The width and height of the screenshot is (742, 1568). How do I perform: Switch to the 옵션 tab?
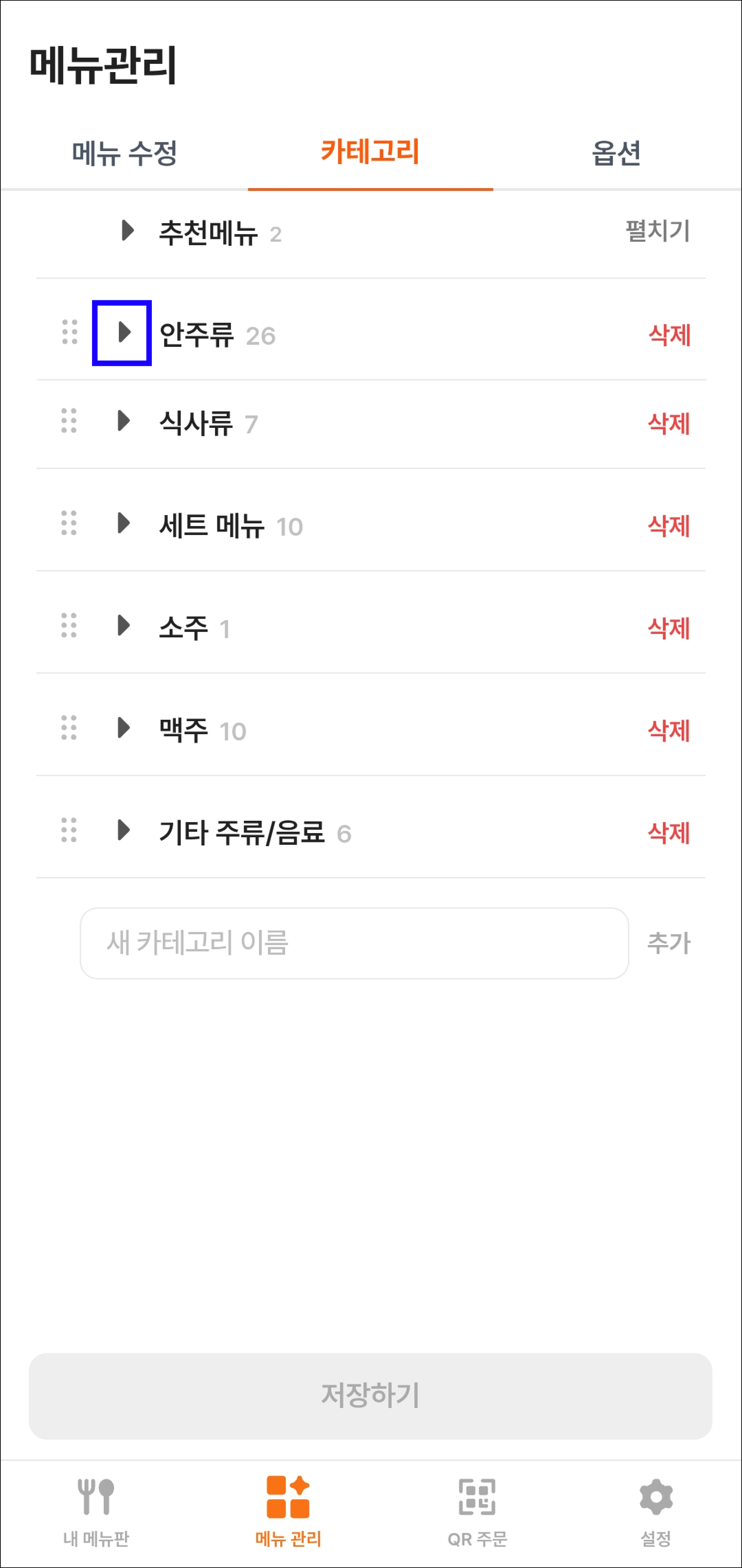[x=616, y=153]
